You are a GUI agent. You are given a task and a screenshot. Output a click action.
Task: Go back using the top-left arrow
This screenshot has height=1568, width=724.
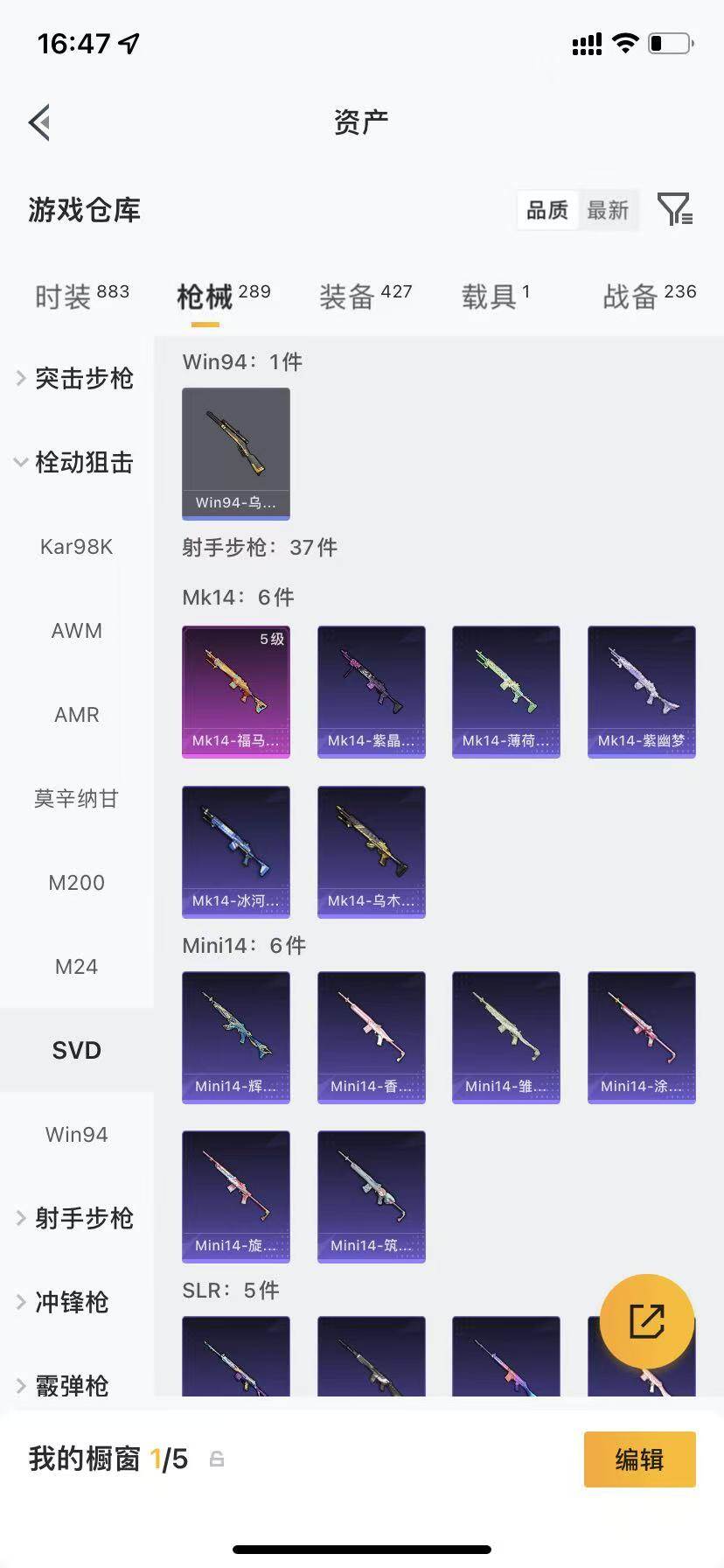tap(39, 122)
